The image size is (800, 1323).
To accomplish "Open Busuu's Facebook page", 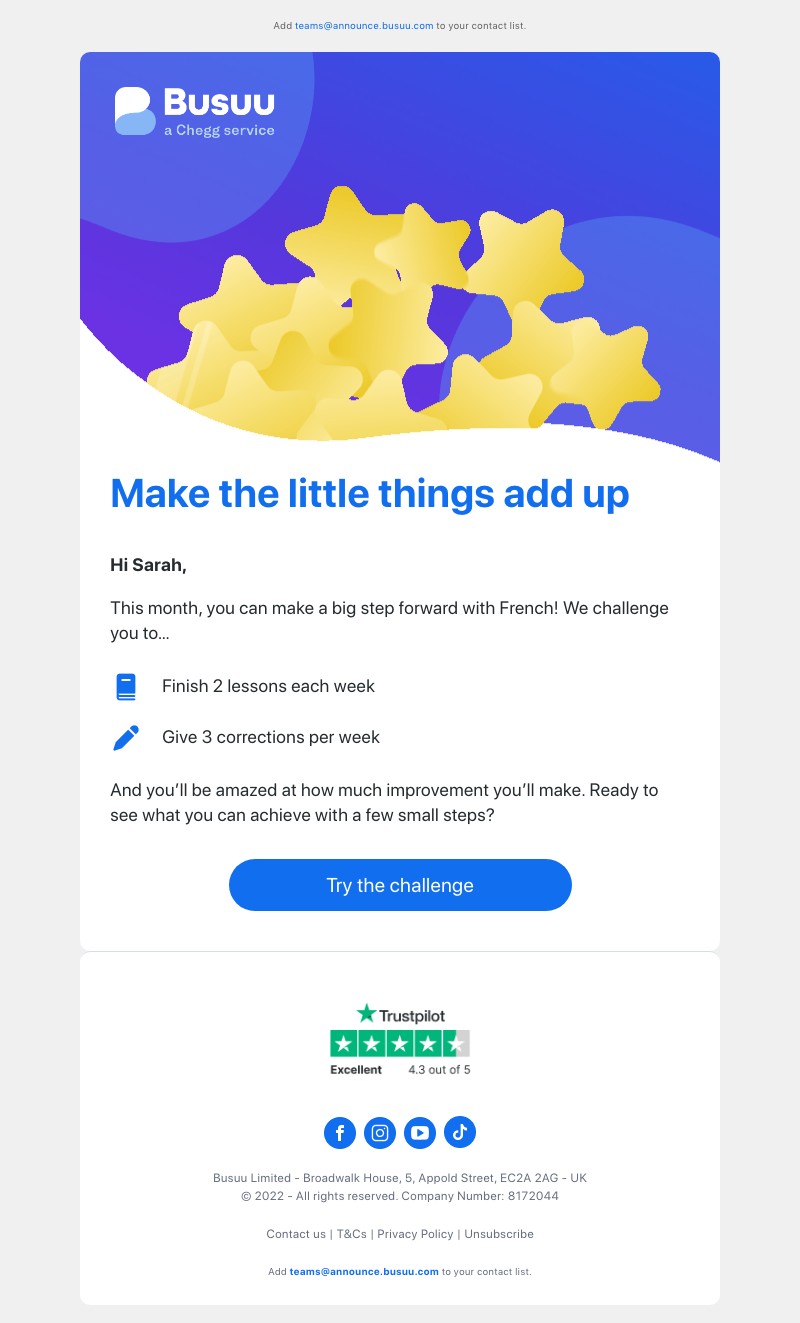I will 340,1133.
